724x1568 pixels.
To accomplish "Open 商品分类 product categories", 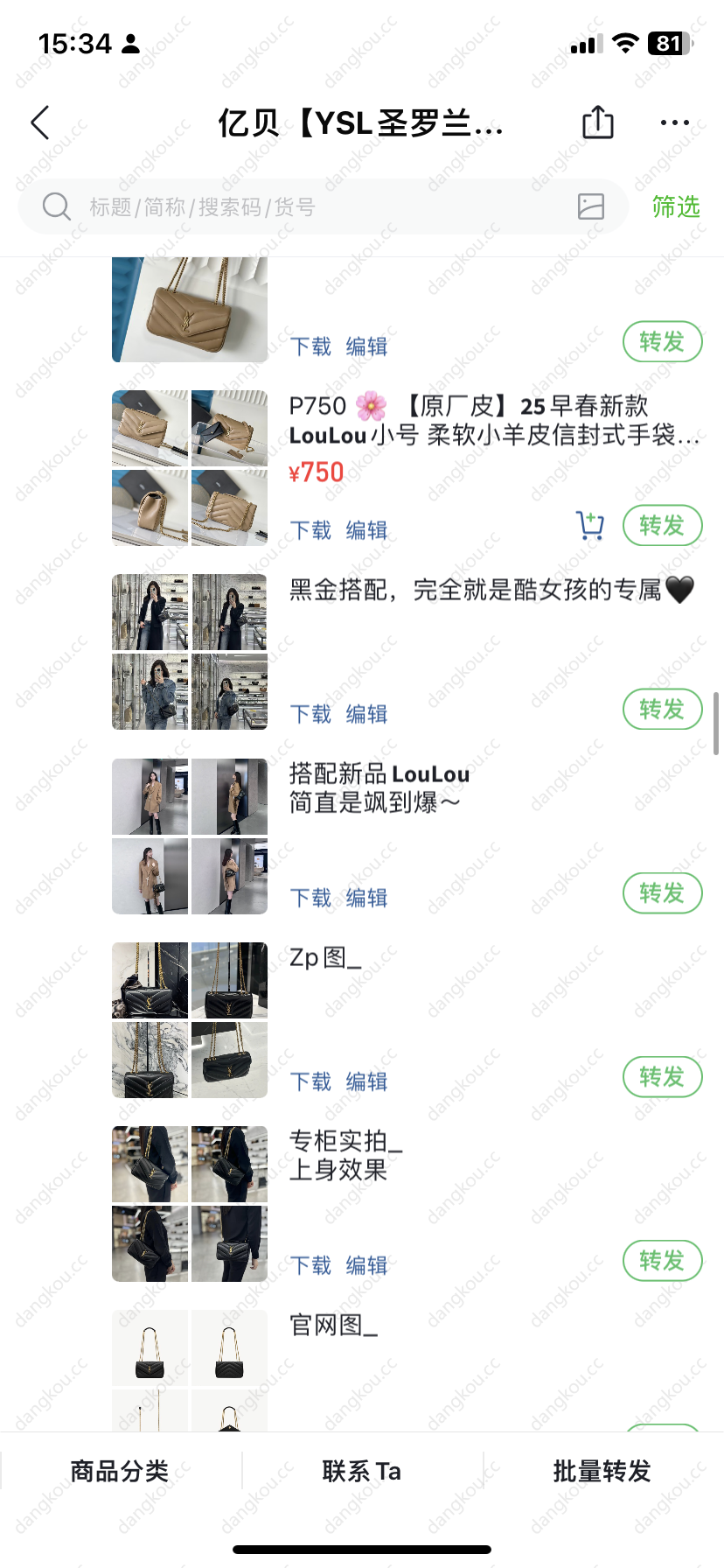I will (x=120, y=1471).
